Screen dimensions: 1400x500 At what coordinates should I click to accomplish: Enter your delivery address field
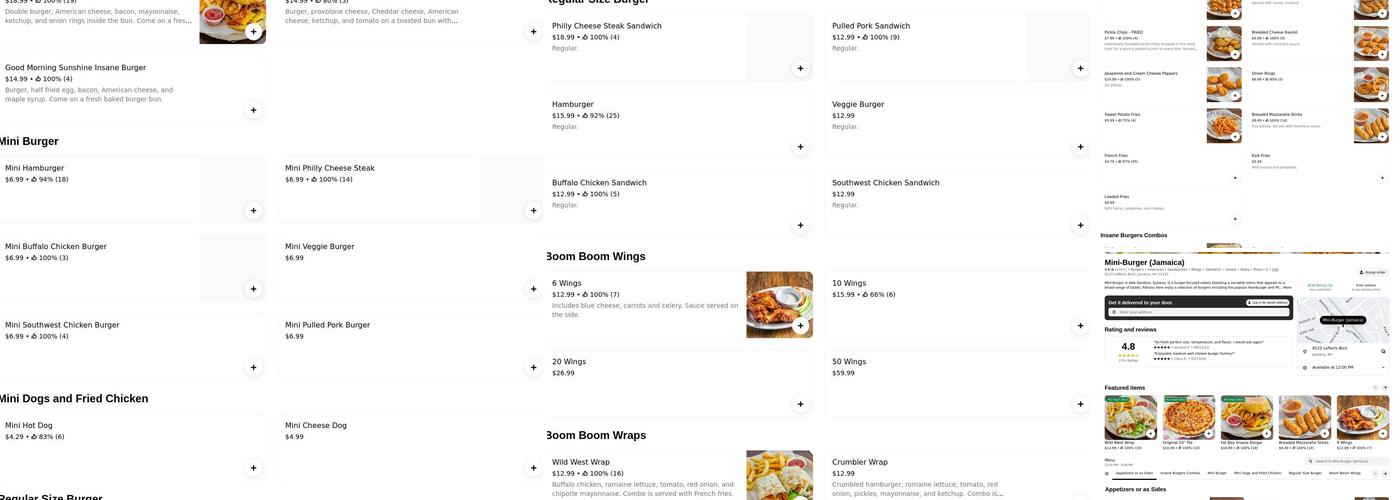coord(1198,312)
